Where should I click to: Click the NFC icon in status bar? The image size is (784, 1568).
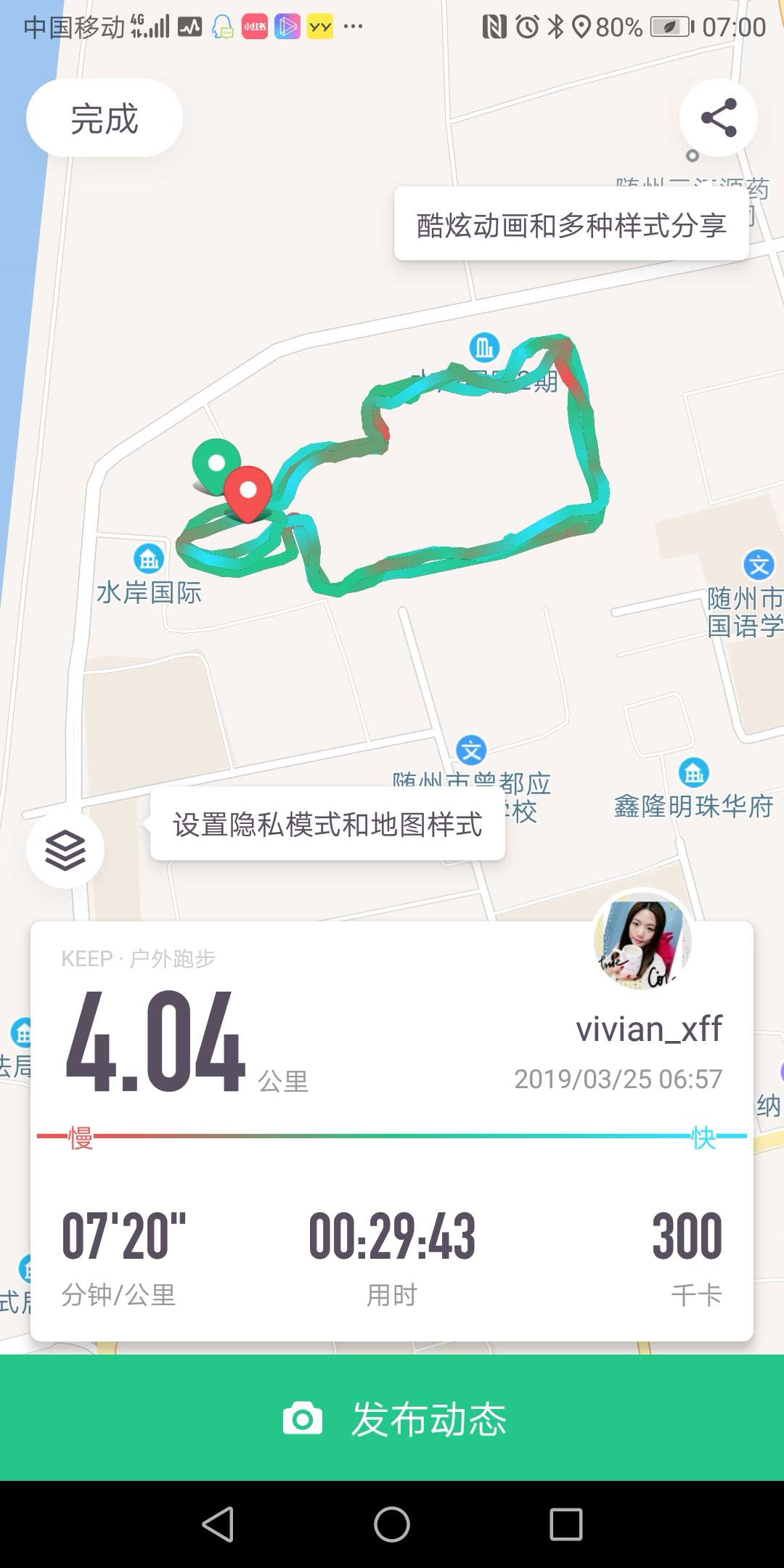tap(494, 25)
